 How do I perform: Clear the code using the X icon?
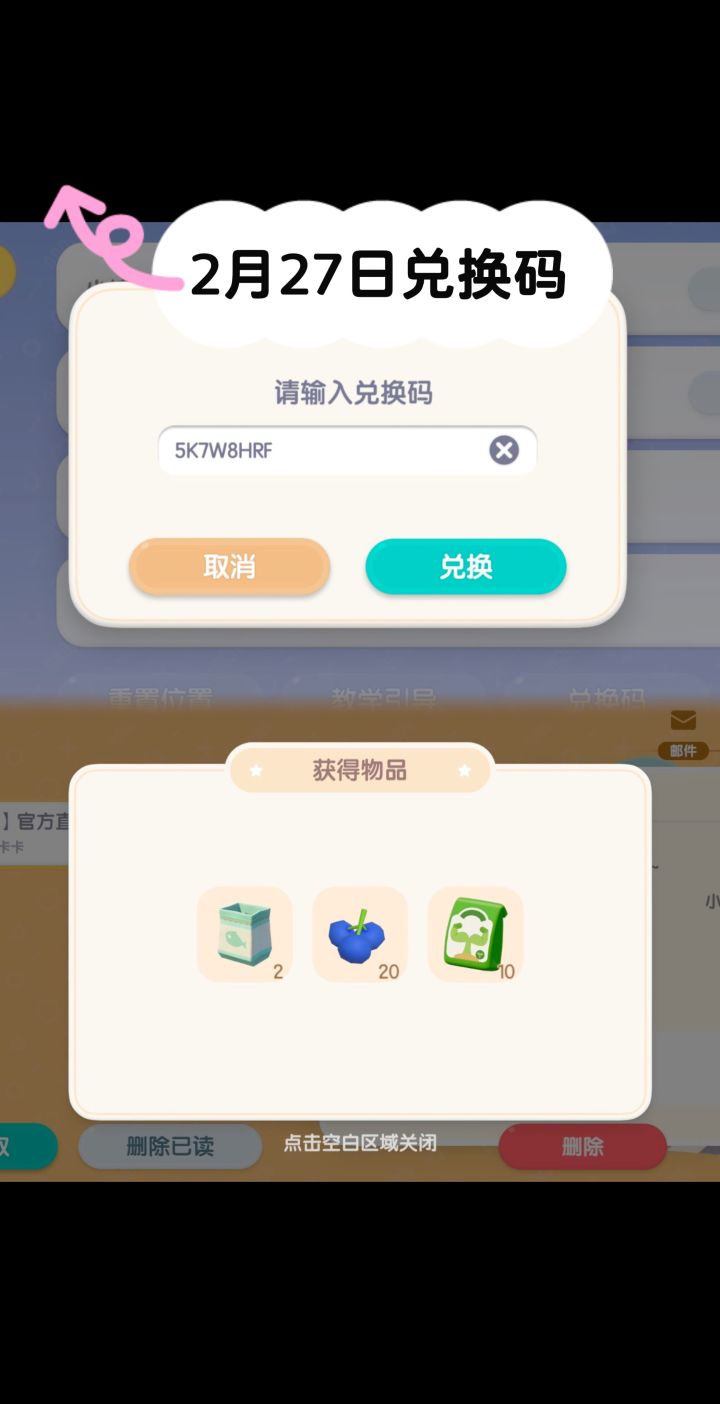pos(505,450)
